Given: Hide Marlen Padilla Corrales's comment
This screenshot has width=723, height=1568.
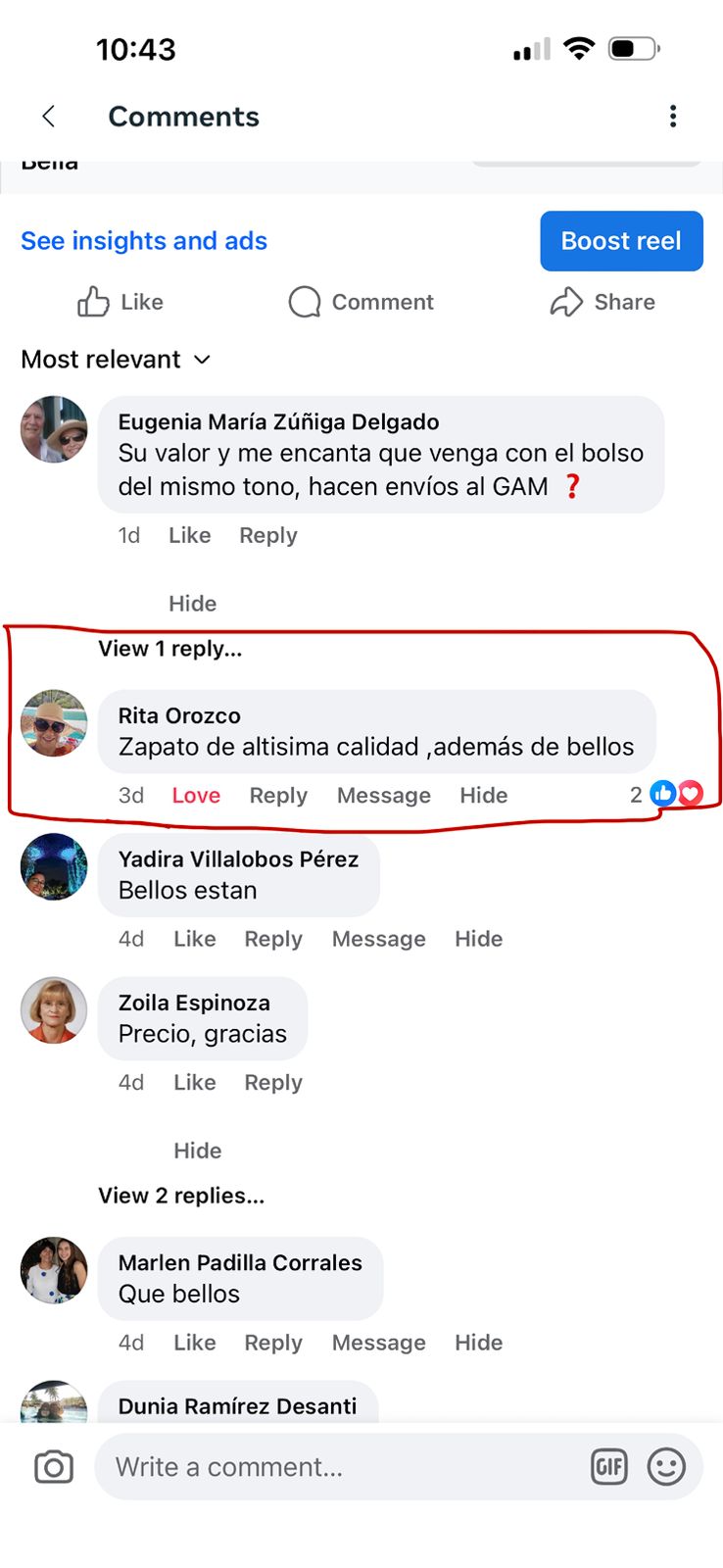Looking at the screenshot, I should click(x=478, y=1343).
